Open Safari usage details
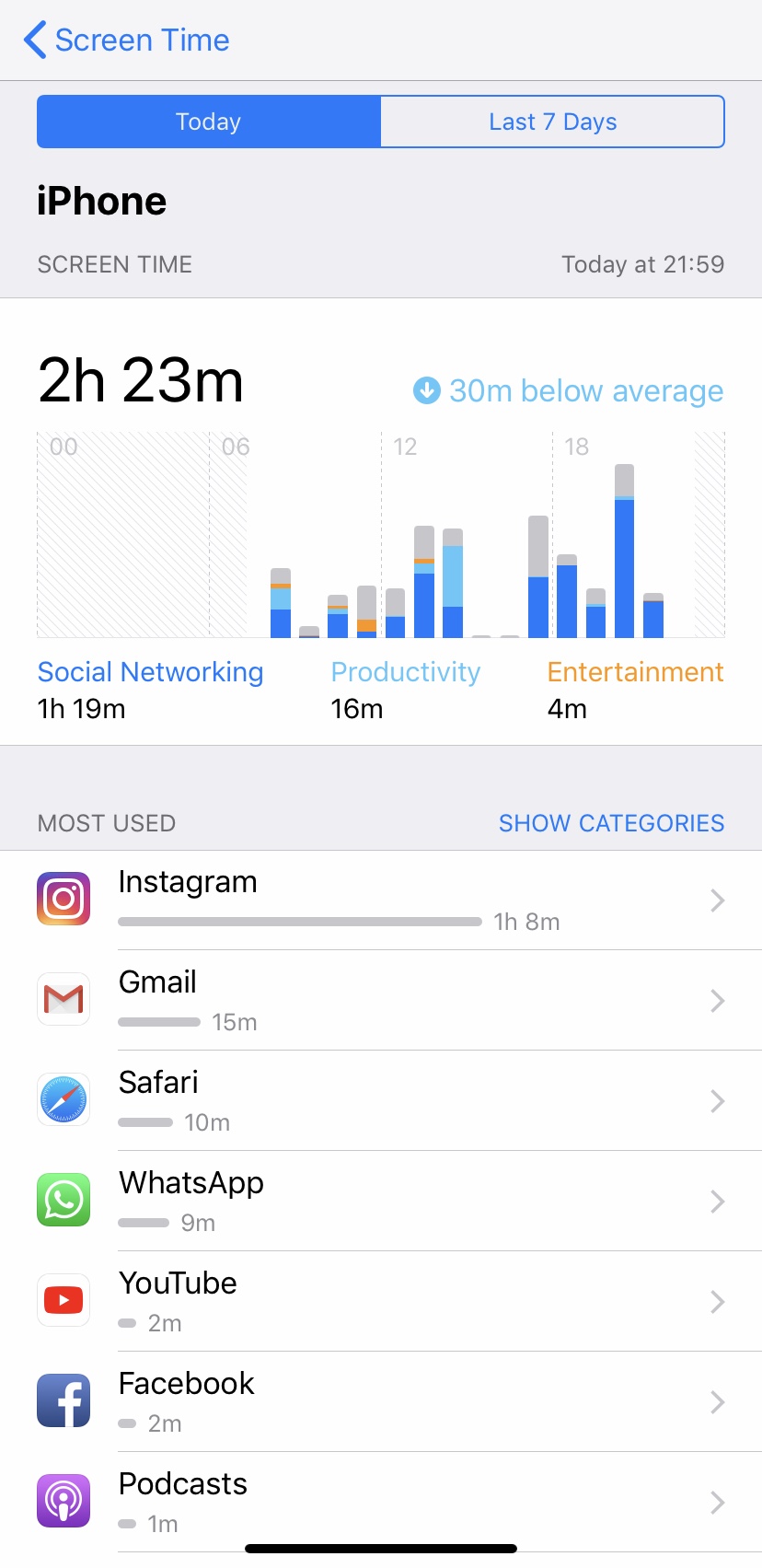 [x=381, y=1101]
